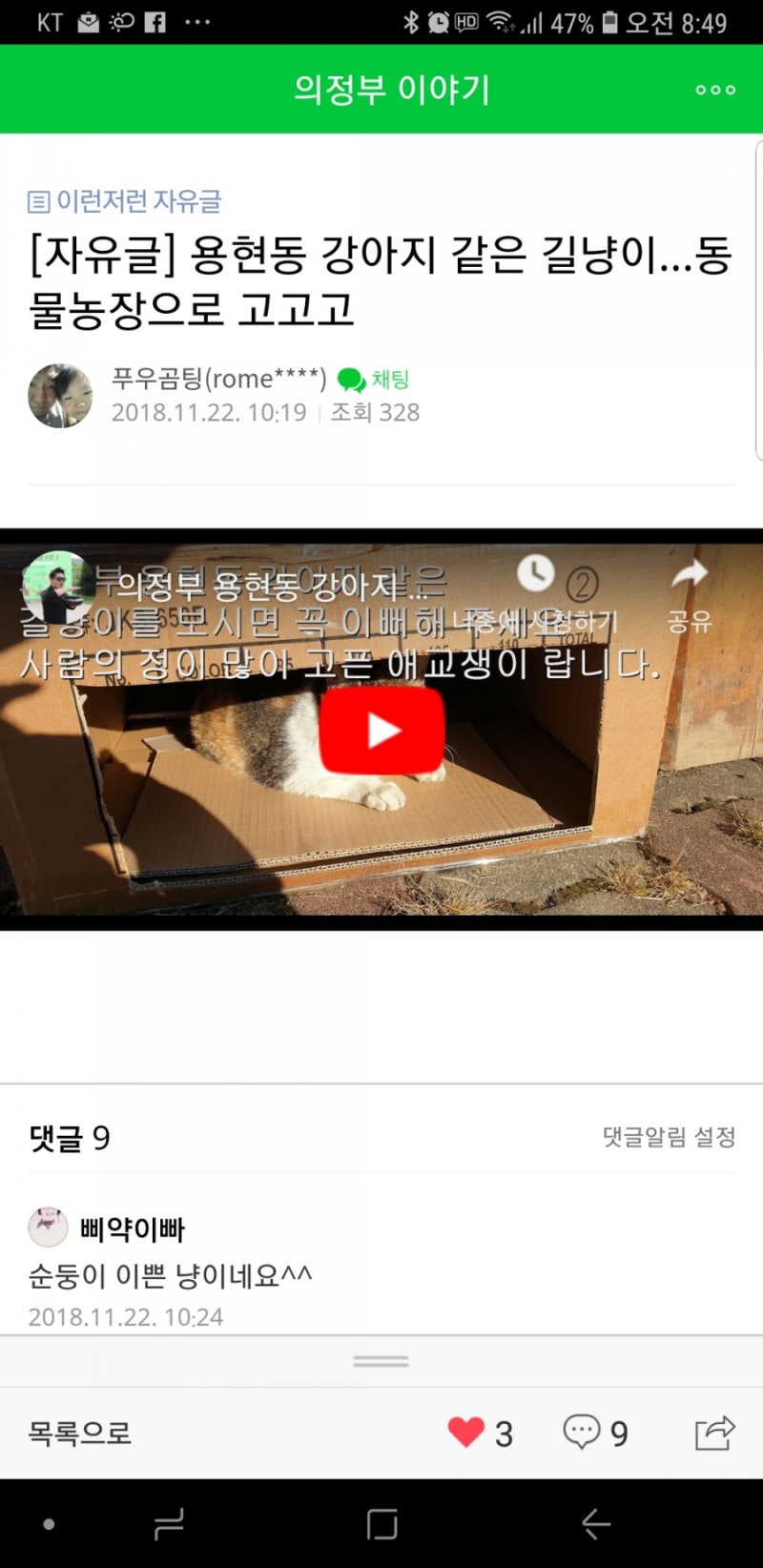Open the three-dot overflow menu

tap(714, 90)
